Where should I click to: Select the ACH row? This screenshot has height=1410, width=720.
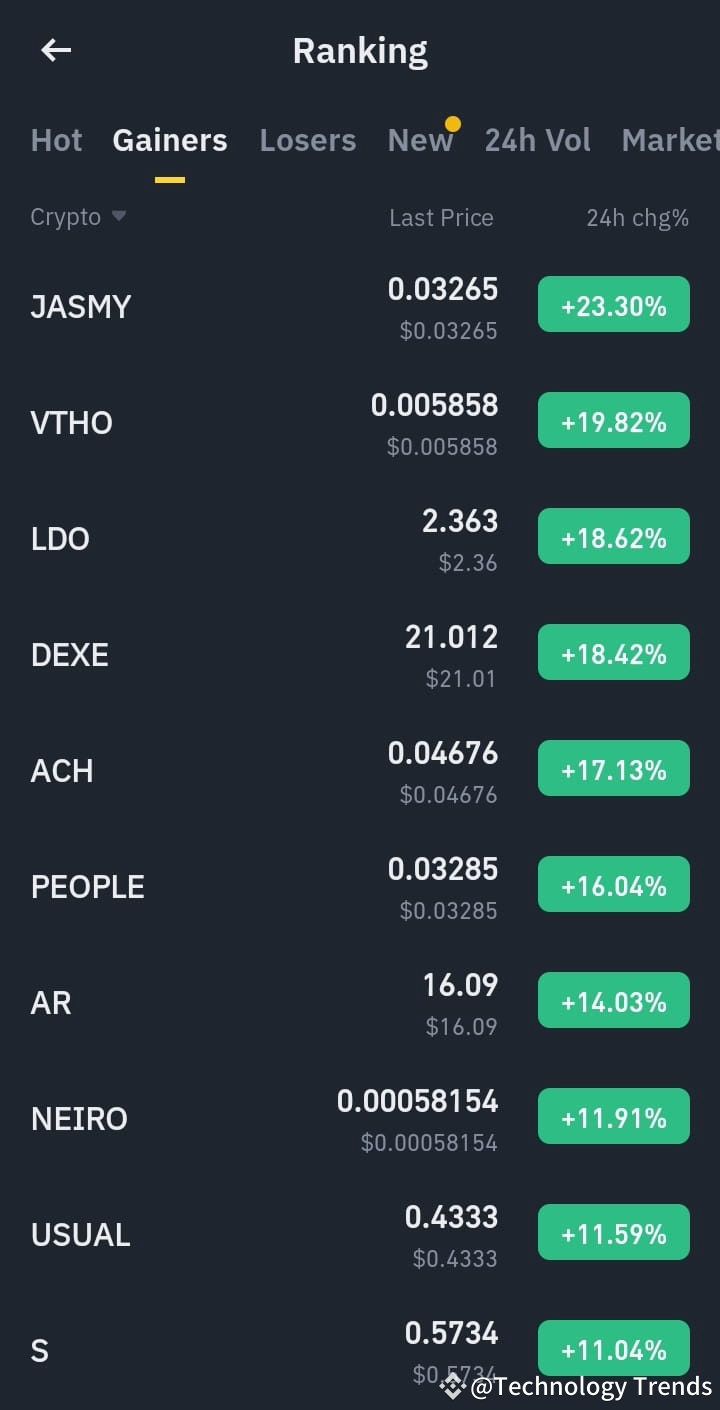[x=62, y=770]
